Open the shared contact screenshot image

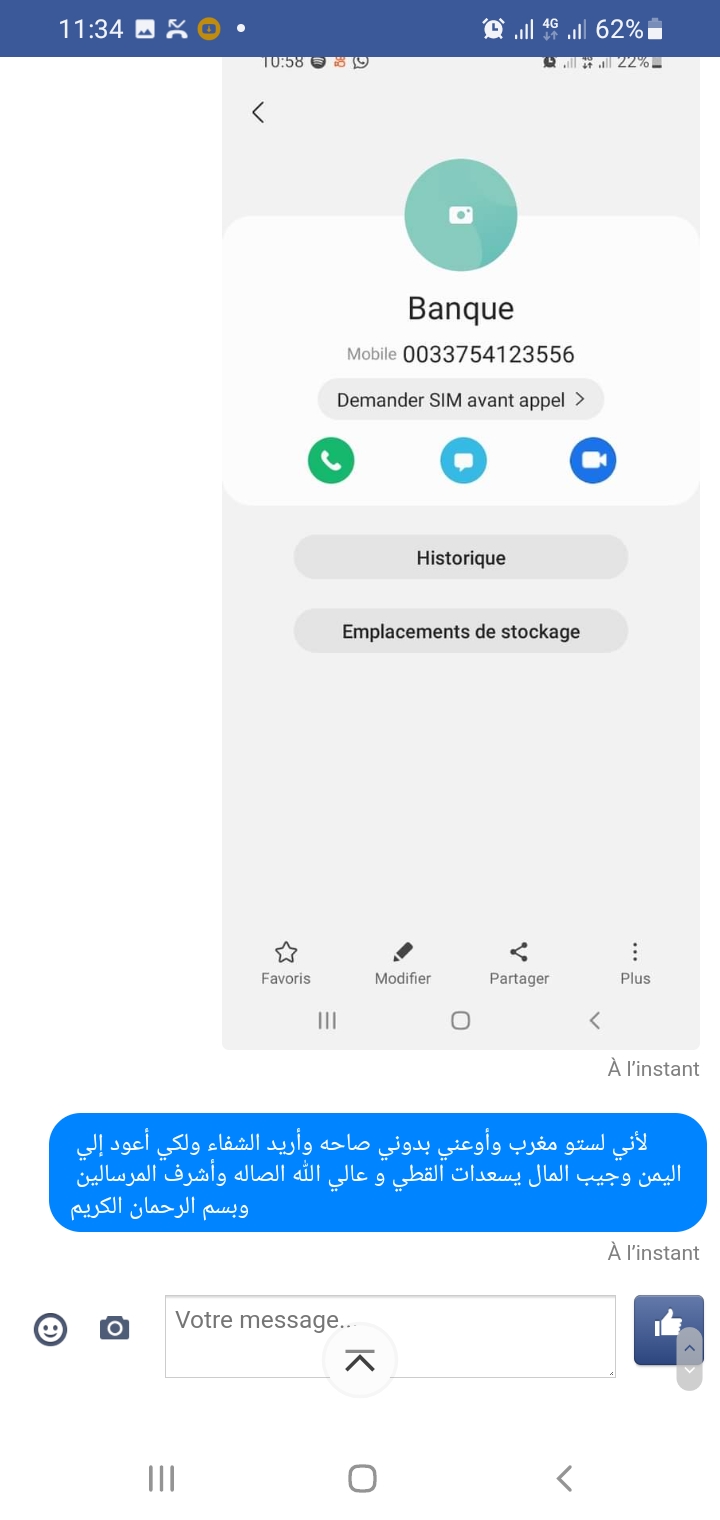tap(460, 550)
